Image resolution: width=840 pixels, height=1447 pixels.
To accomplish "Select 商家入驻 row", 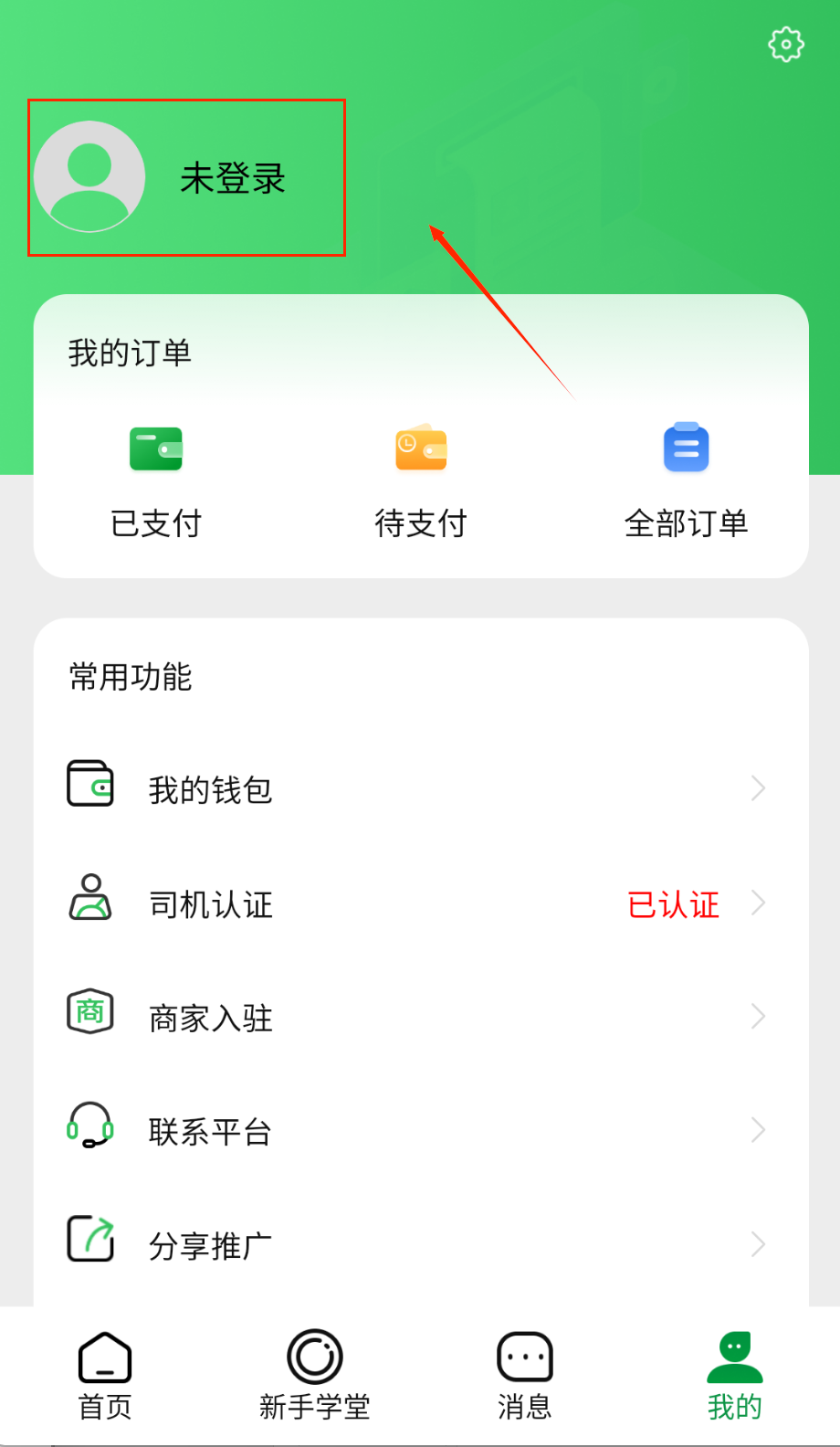I will coord(420,1017).
